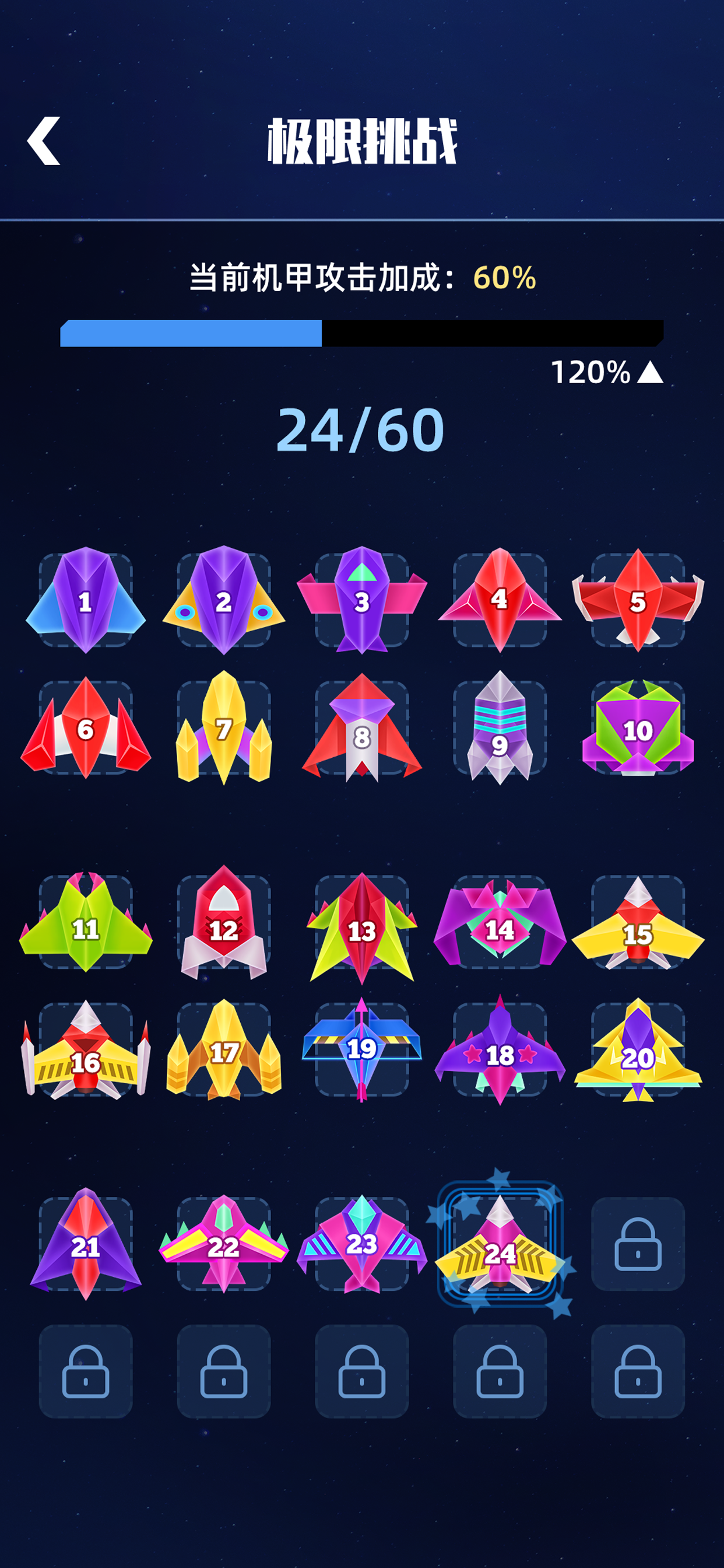This screenshot has height=1568, width=724.
Task: Tap the locked slot after level 24
Action: (x=638, y=1244)
